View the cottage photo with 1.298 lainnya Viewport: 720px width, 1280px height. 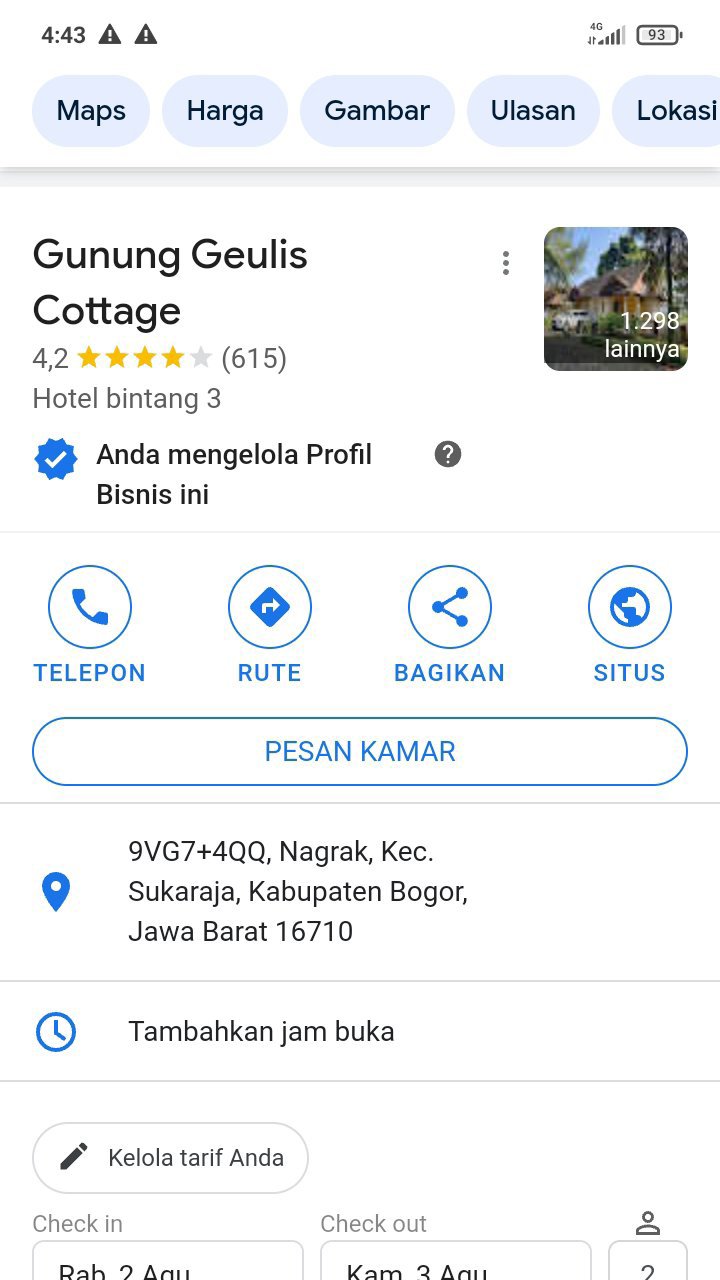(615, 299)
